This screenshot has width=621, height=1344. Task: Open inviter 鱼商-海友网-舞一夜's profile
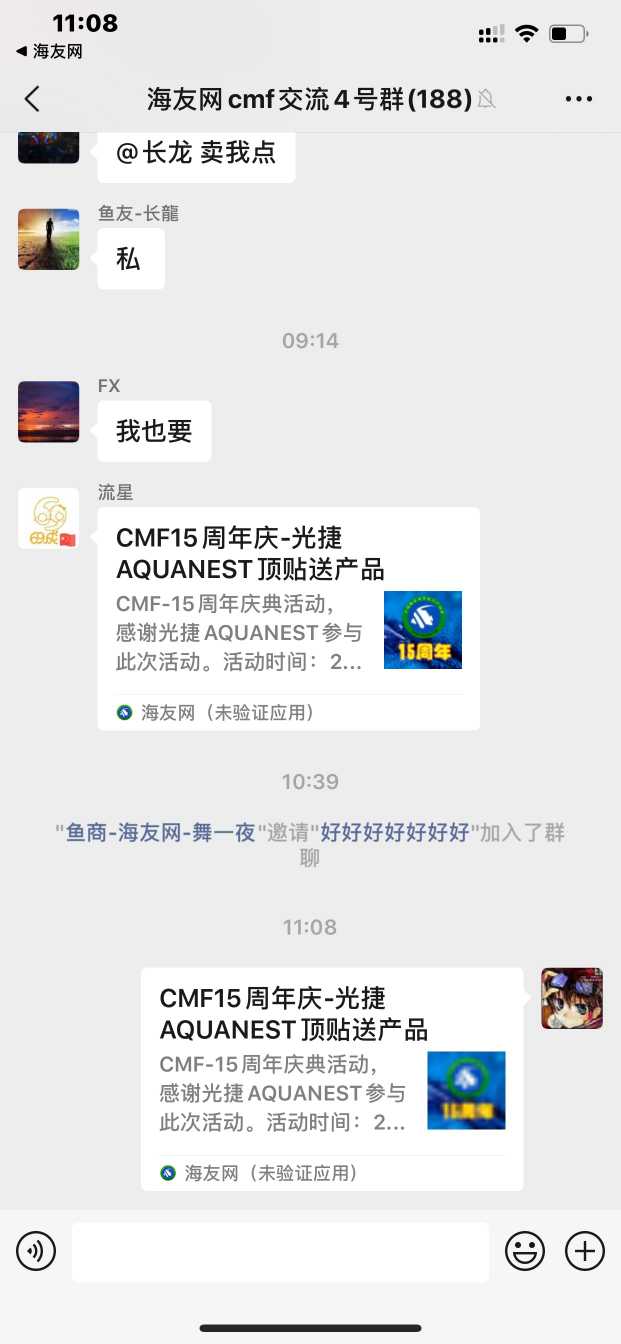click(161, 832)
